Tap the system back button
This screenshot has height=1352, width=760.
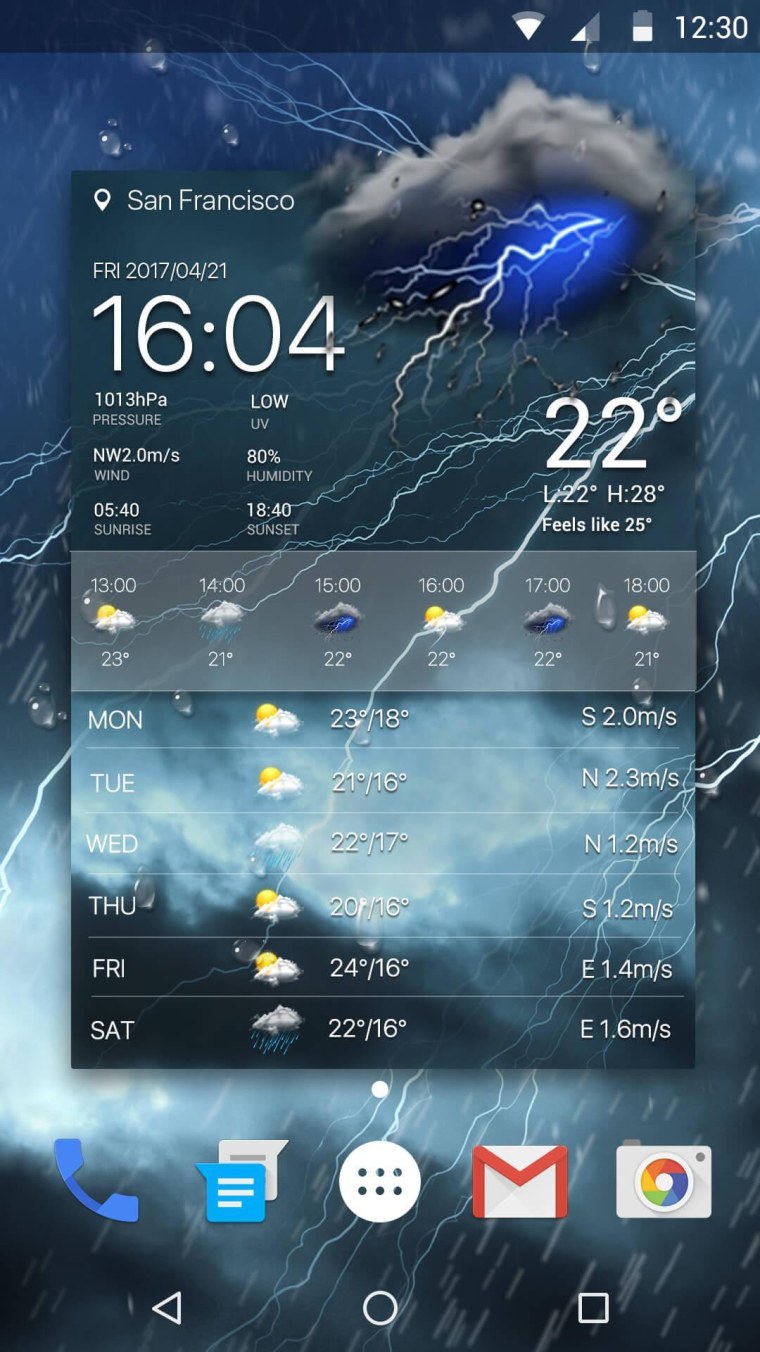167,1307
